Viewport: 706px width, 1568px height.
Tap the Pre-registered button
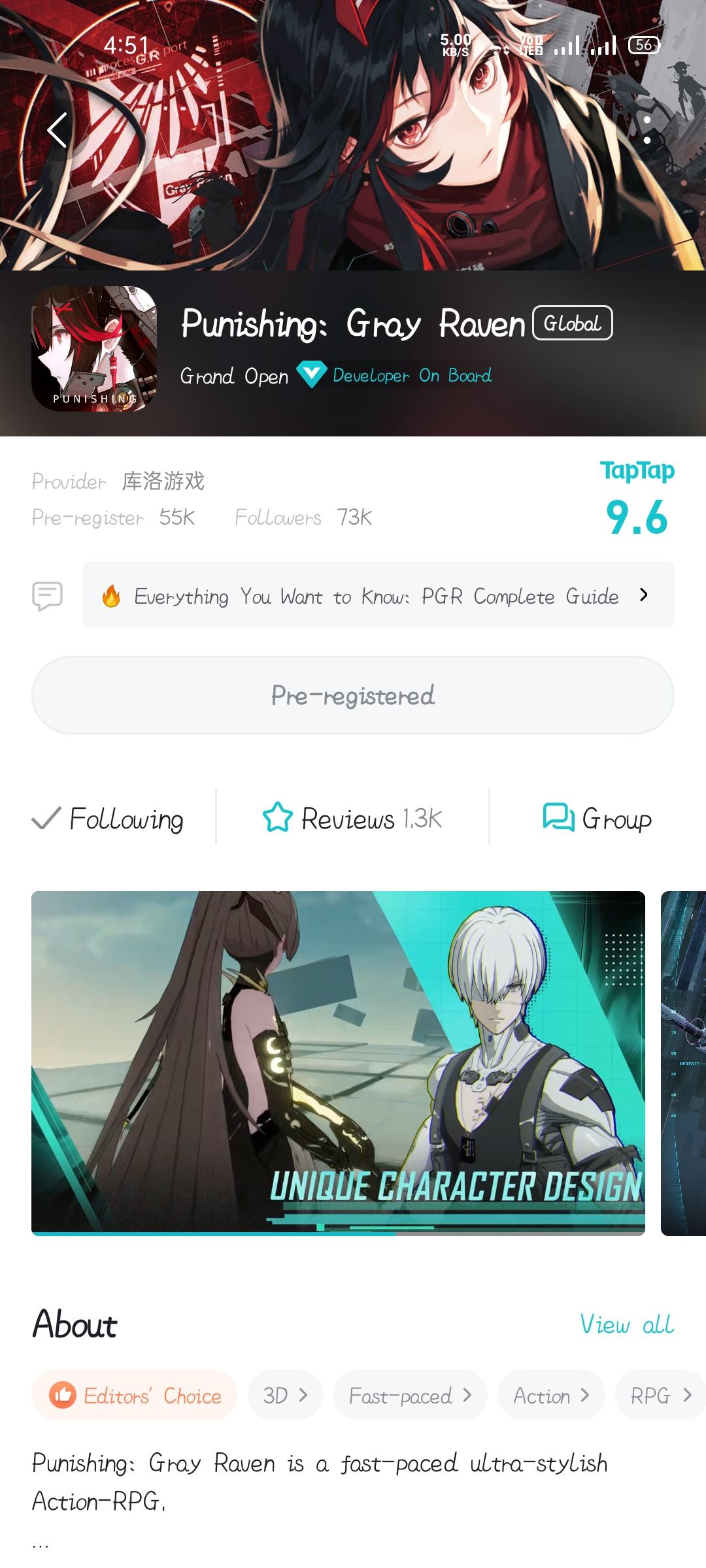(x=353, y=695)
